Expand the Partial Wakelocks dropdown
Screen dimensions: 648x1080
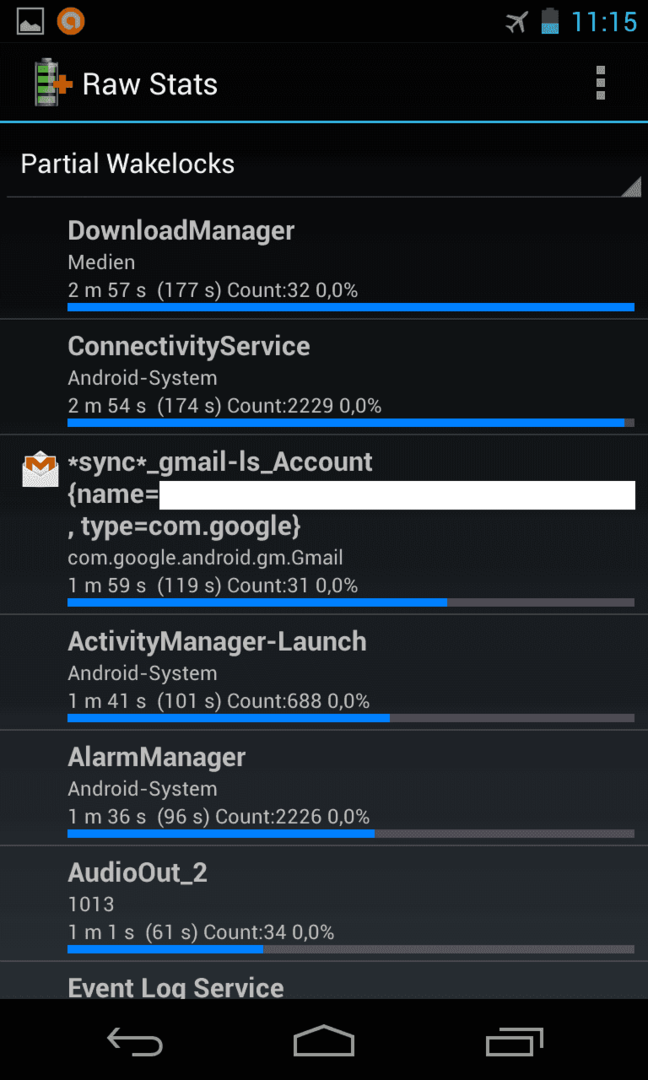tap(324, 165)
